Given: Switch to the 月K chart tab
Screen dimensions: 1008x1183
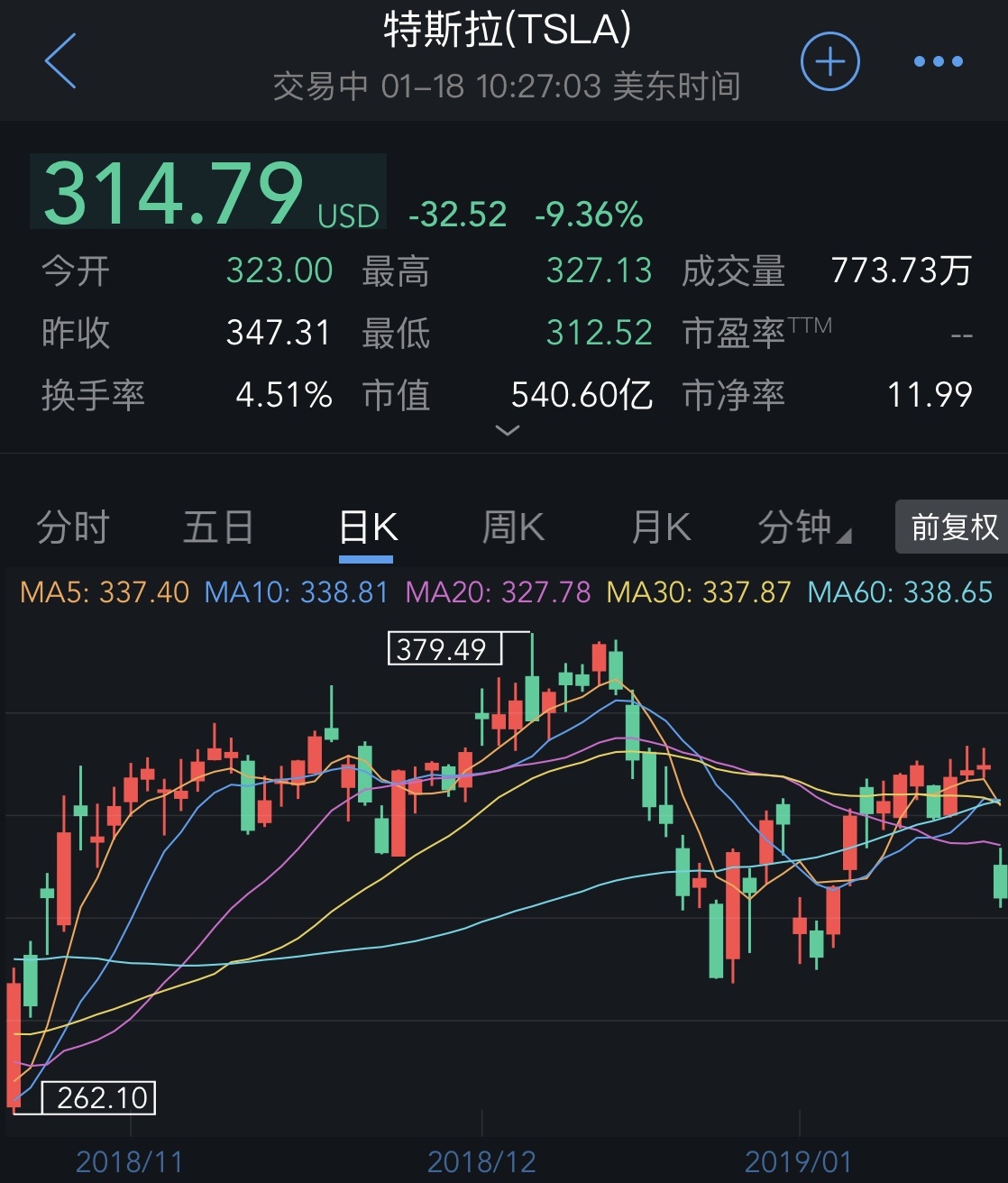Looking at the screenshot, I should [x=661, y=527].
